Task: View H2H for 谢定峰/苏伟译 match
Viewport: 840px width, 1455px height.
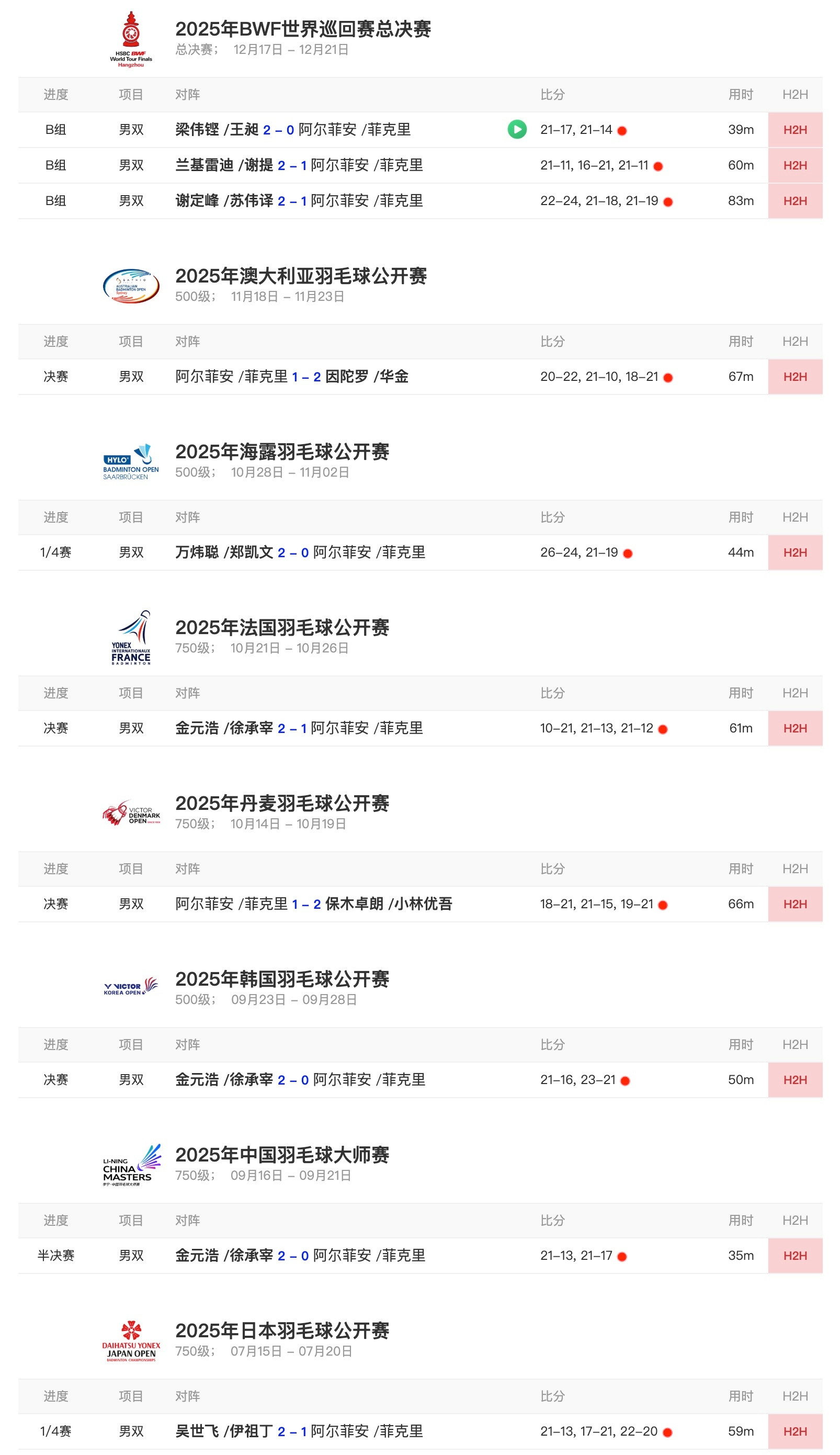Action: point(795,201)
